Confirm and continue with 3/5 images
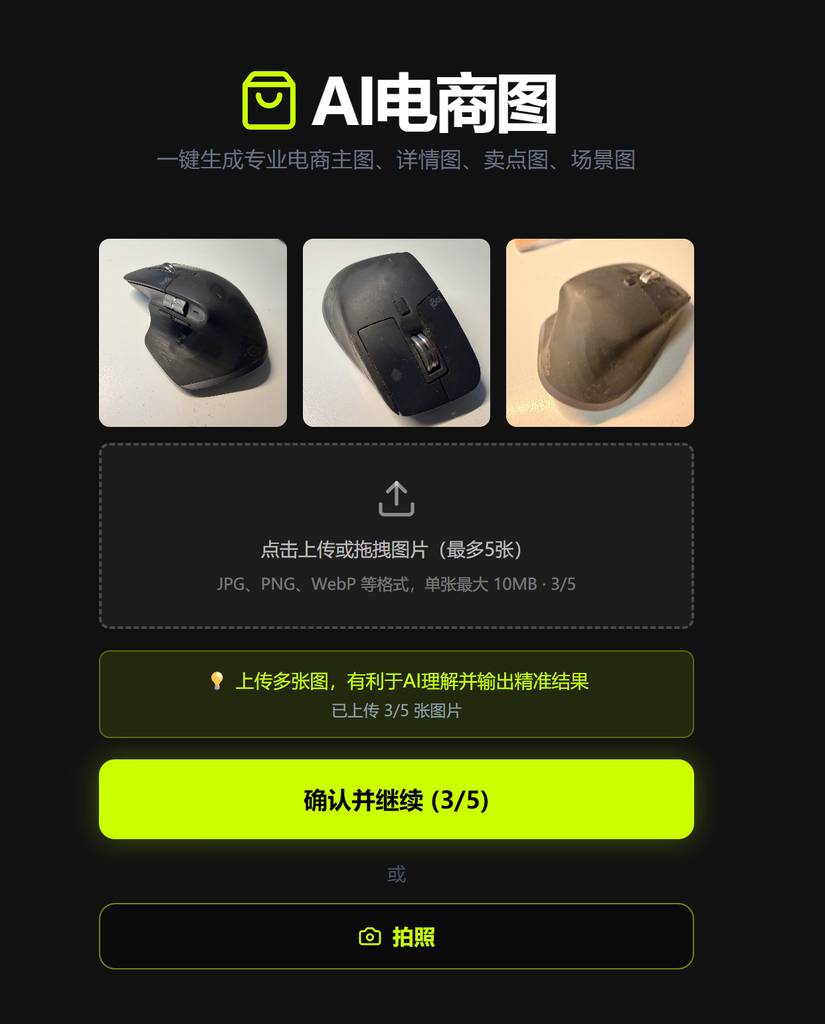The height and width of the screenshot is (1024, 825). (396, 799)
